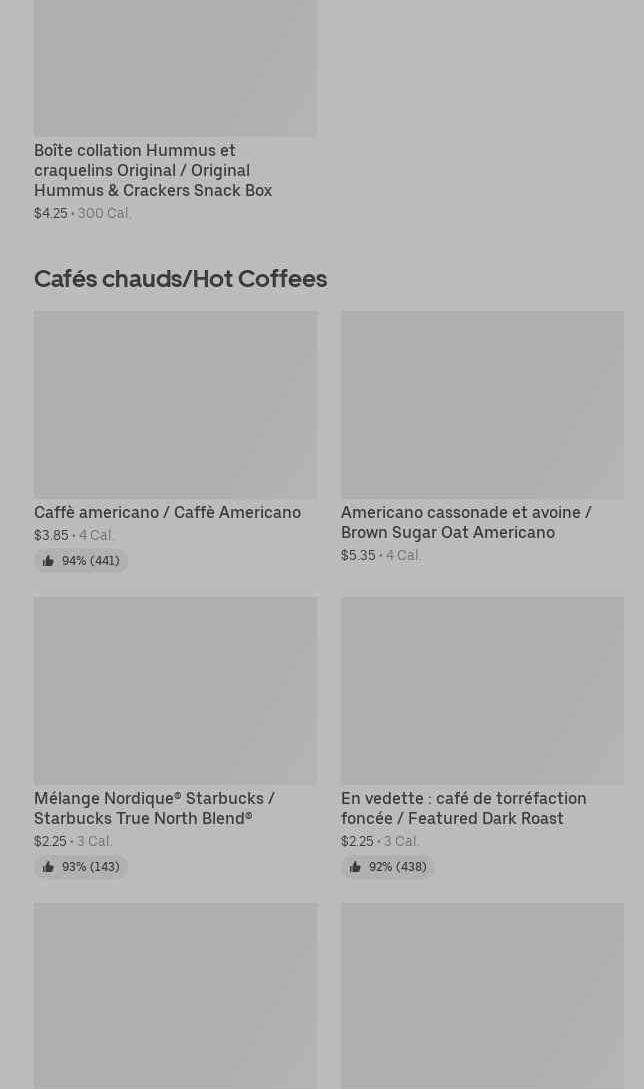
Task: View the Starbucks True North Blend card
Action: [175, 738]
